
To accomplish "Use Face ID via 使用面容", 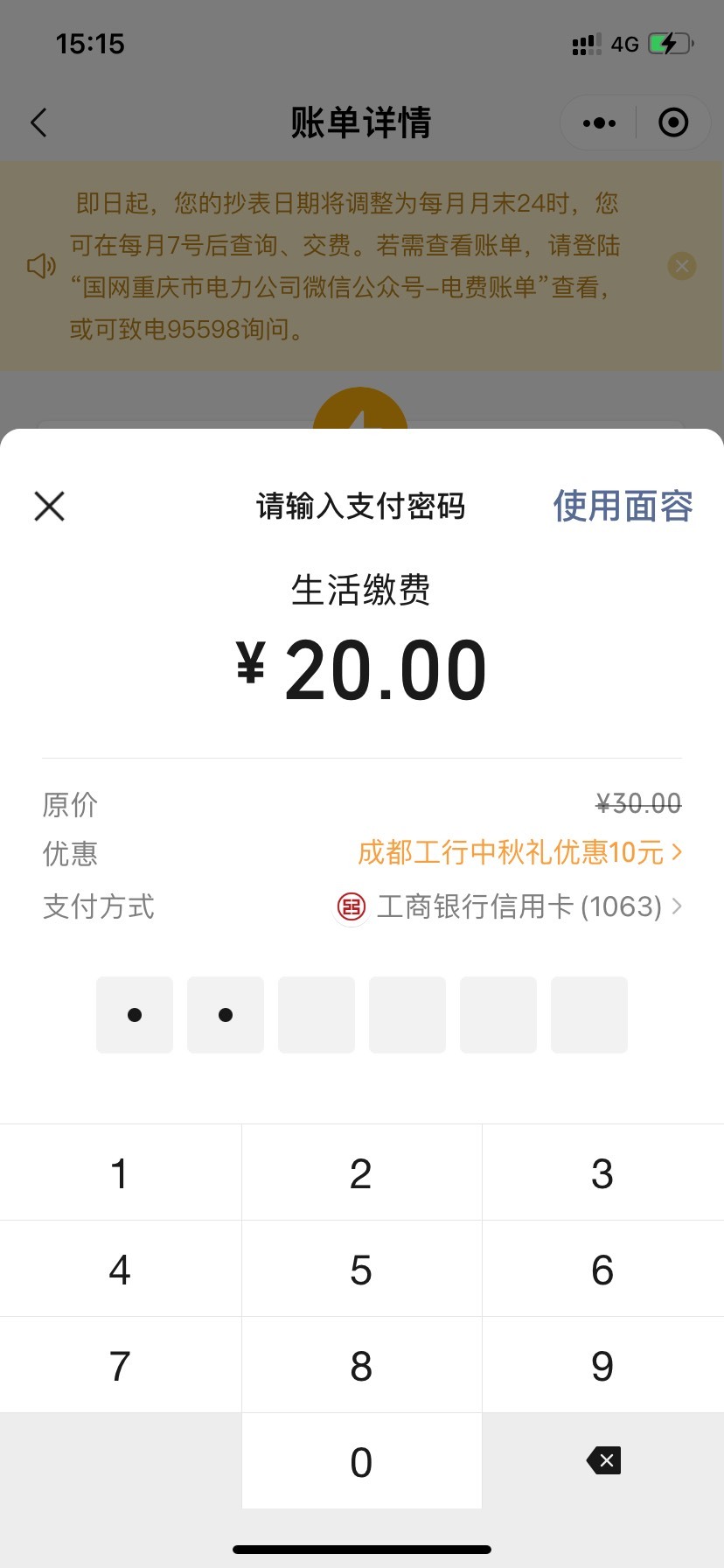I will coord(623,506).
